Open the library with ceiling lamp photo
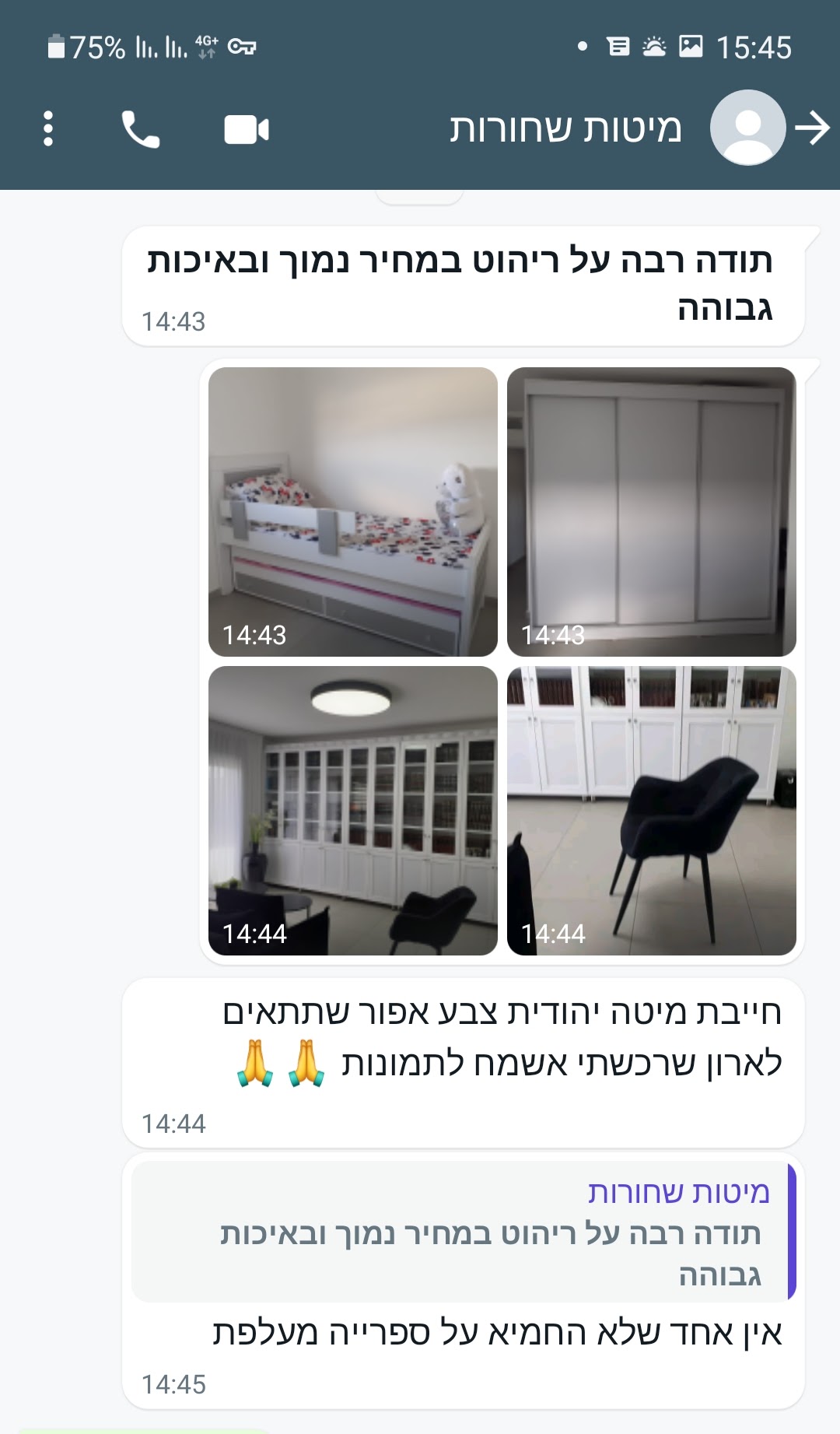Screen dimensions: 840x1434 [353, 811]
